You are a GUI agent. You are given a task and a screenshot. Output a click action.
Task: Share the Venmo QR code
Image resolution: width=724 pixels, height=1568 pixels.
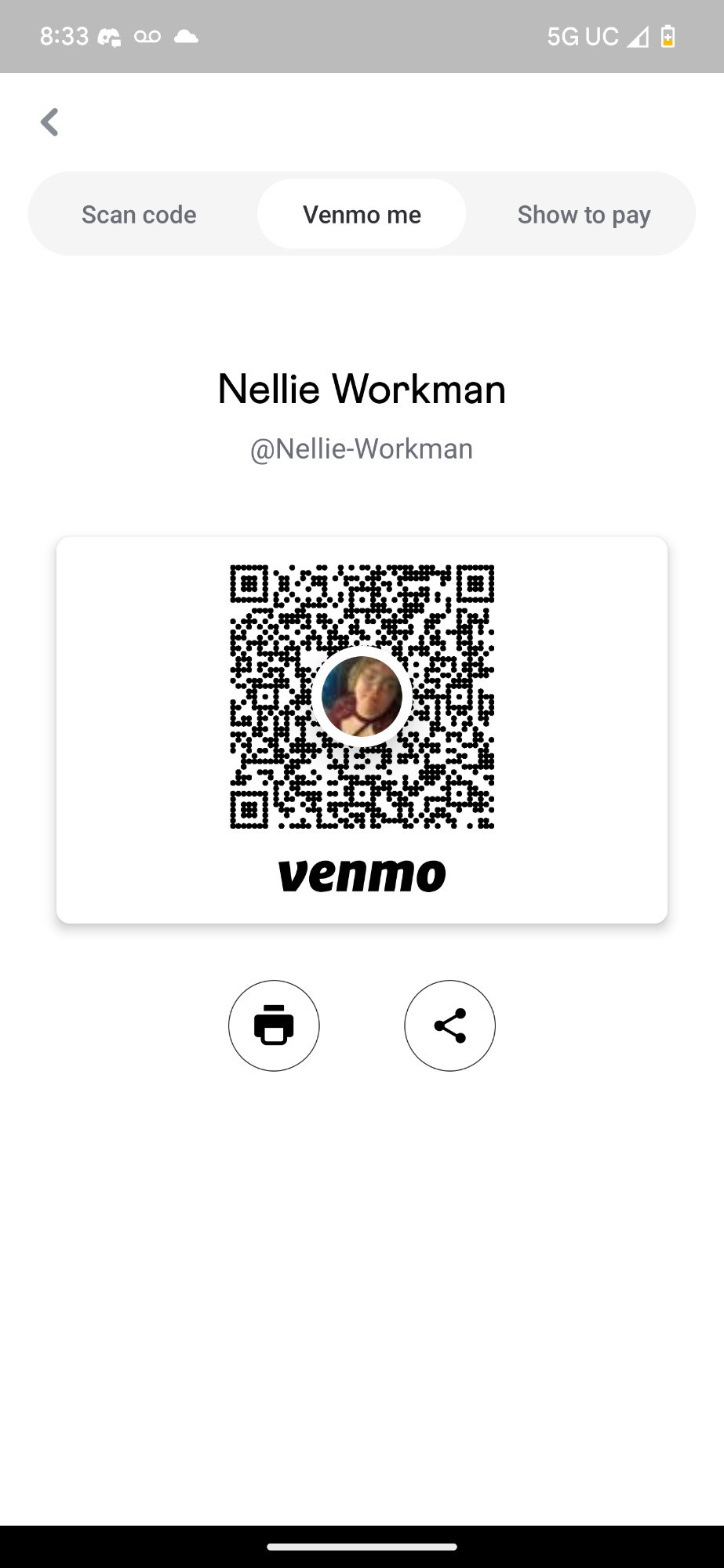coord(449,1025)
